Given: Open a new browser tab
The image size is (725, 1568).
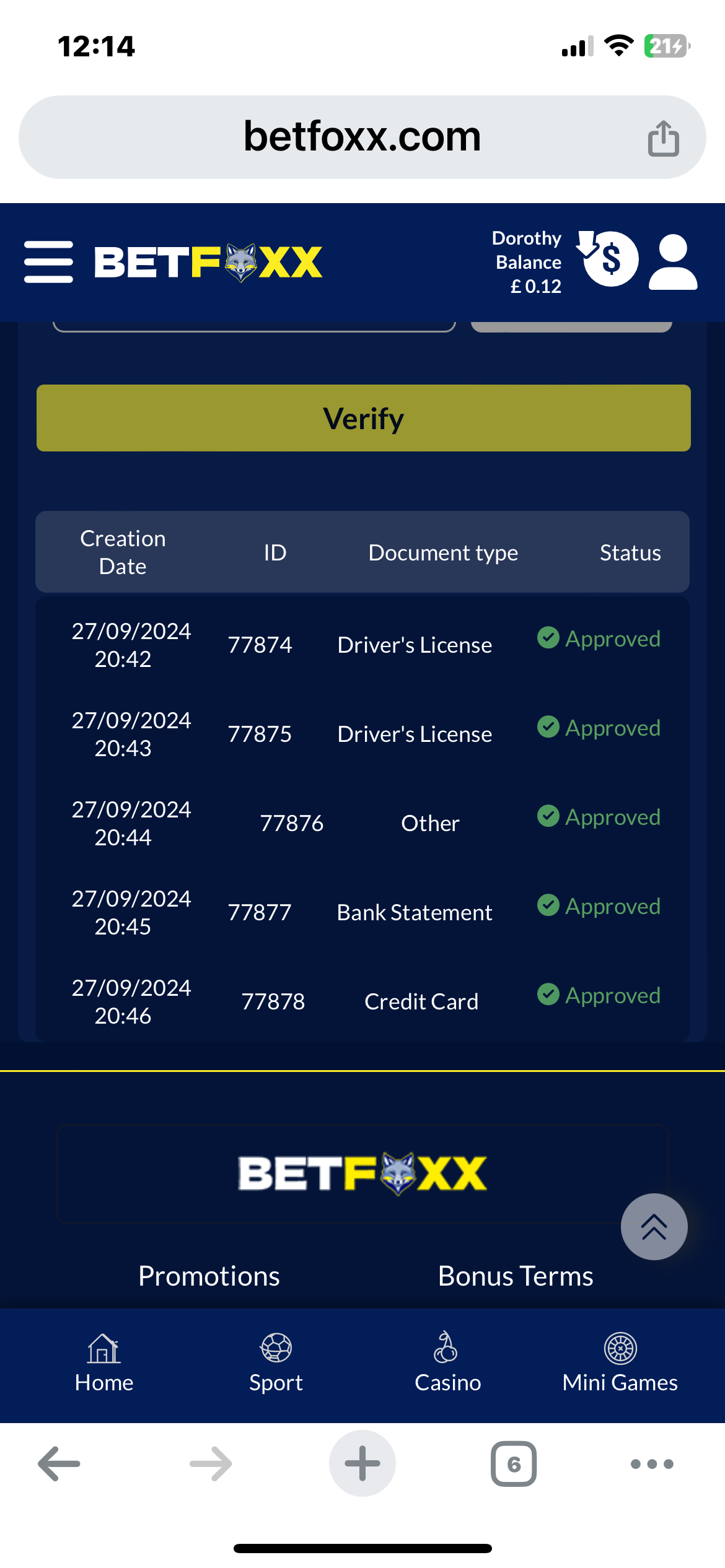Looking at the screenshot, I should (x=362, y=1464).
